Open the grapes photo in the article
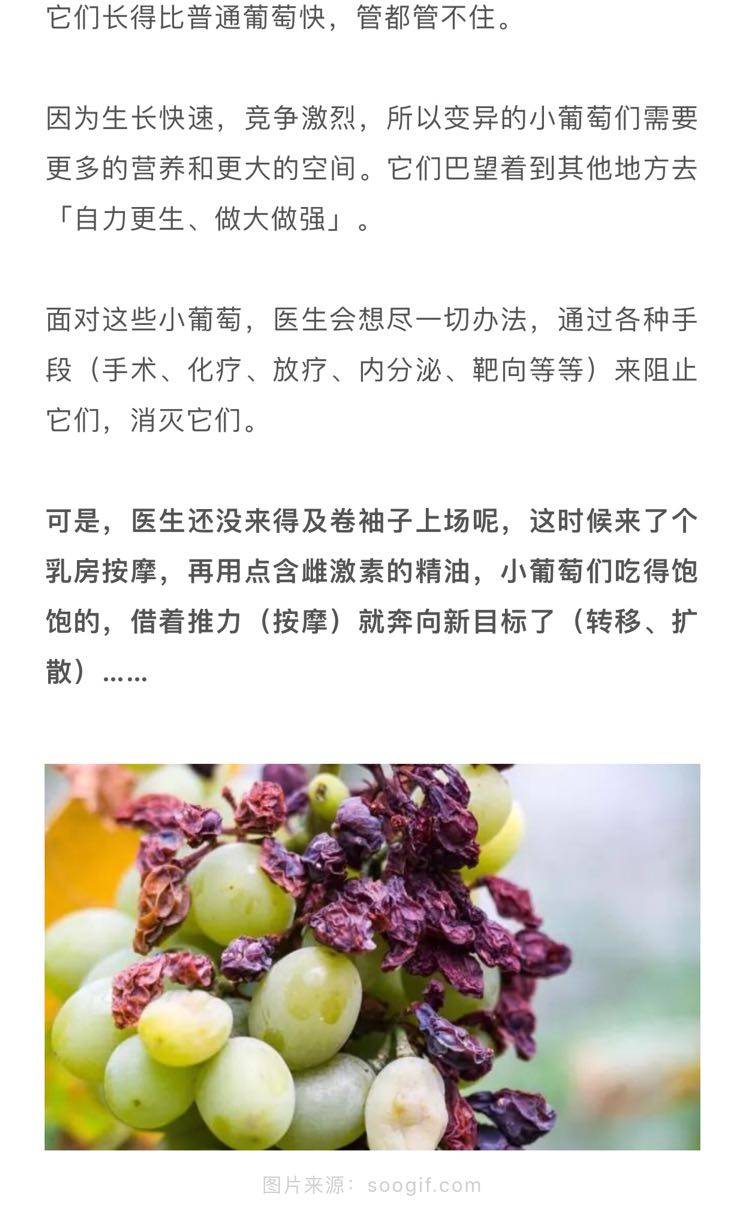 [372, 957]
